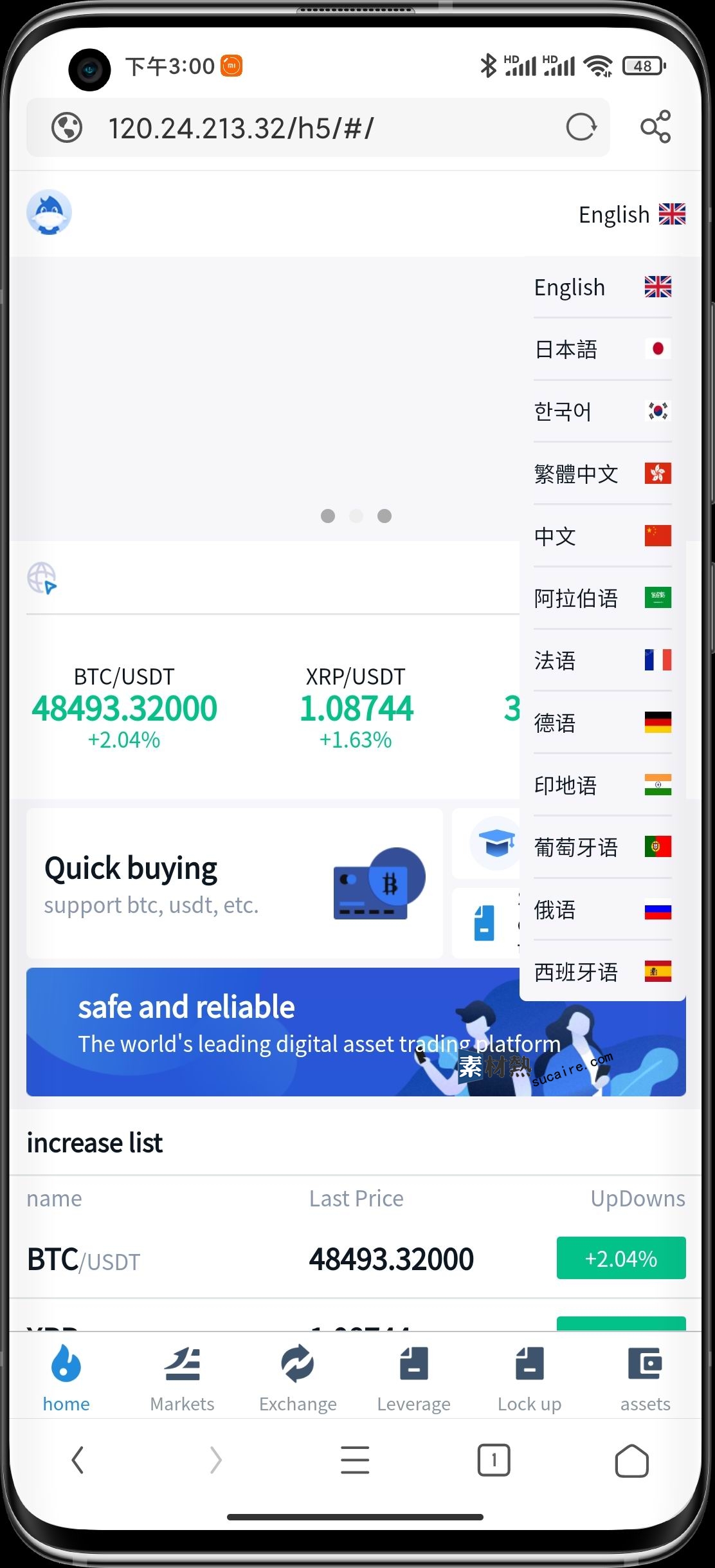
Task: Open the Quick buying card
Action: coord(234,884)
